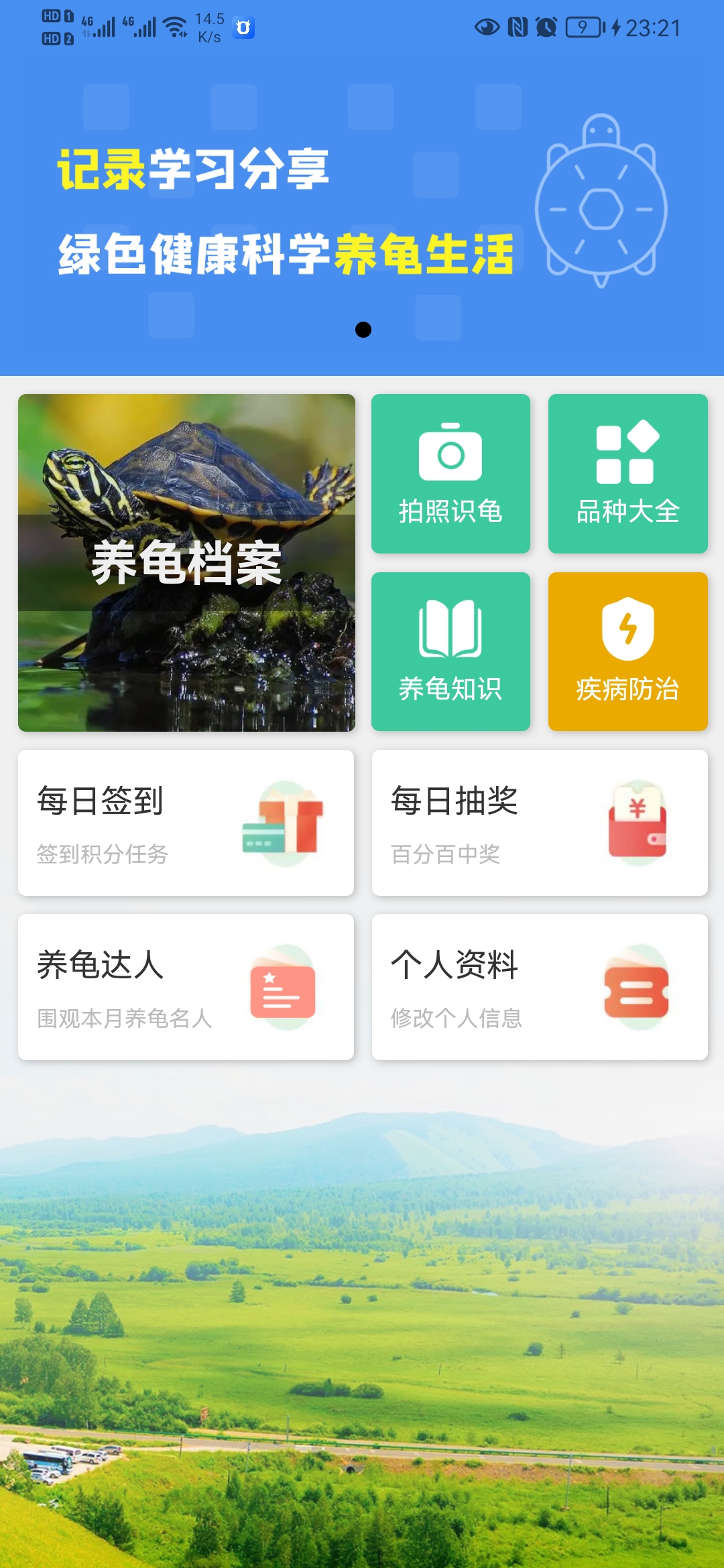Image resolution: width=724 pixels, height=1568 pixels.
Task: Open 个人资料 personal profile
Action: [x=540, y=987]
